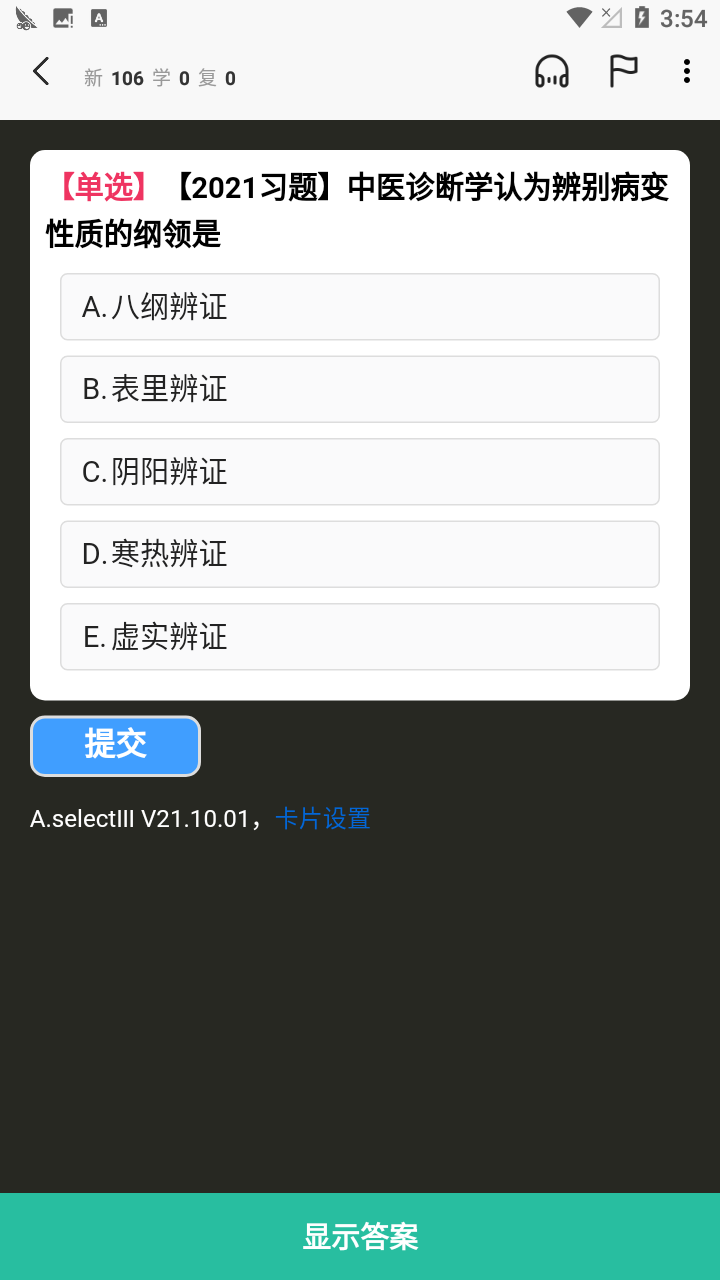This screenshot has height=1280, width=720.
Task: Choose answer B.表里辨证
Action: click(x=360, y=389)
